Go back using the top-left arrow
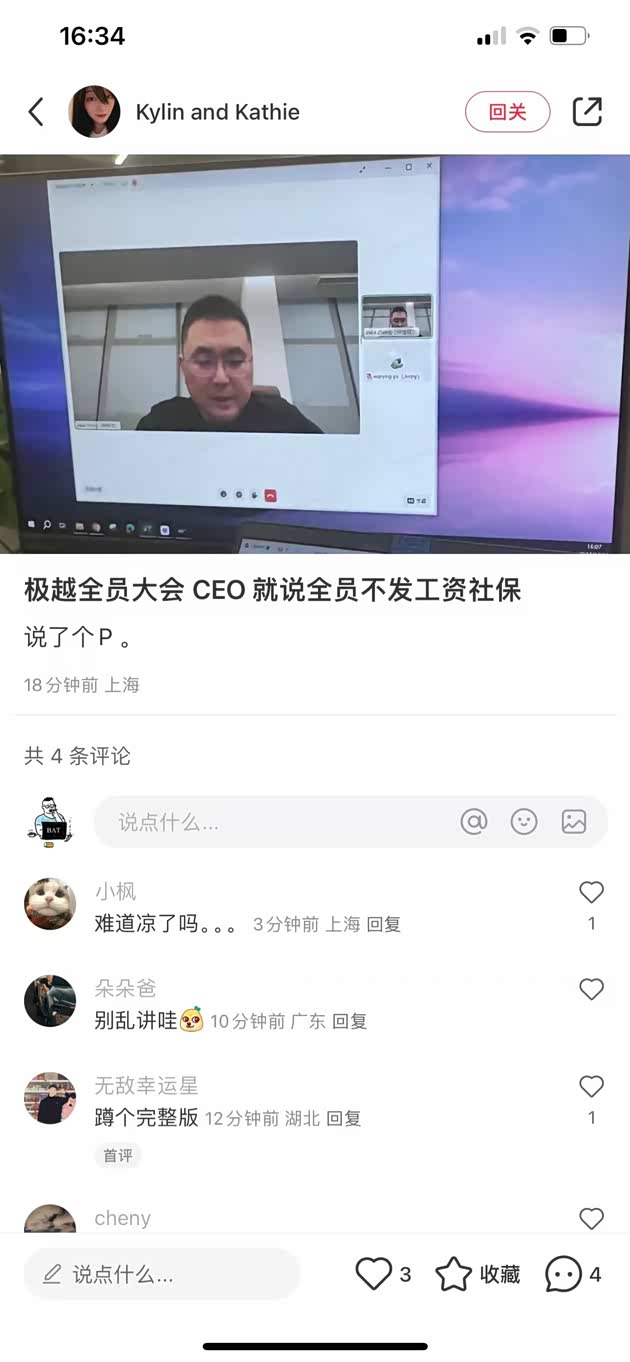The height and width of the screenshot is (1362, 630). [36, 112]
